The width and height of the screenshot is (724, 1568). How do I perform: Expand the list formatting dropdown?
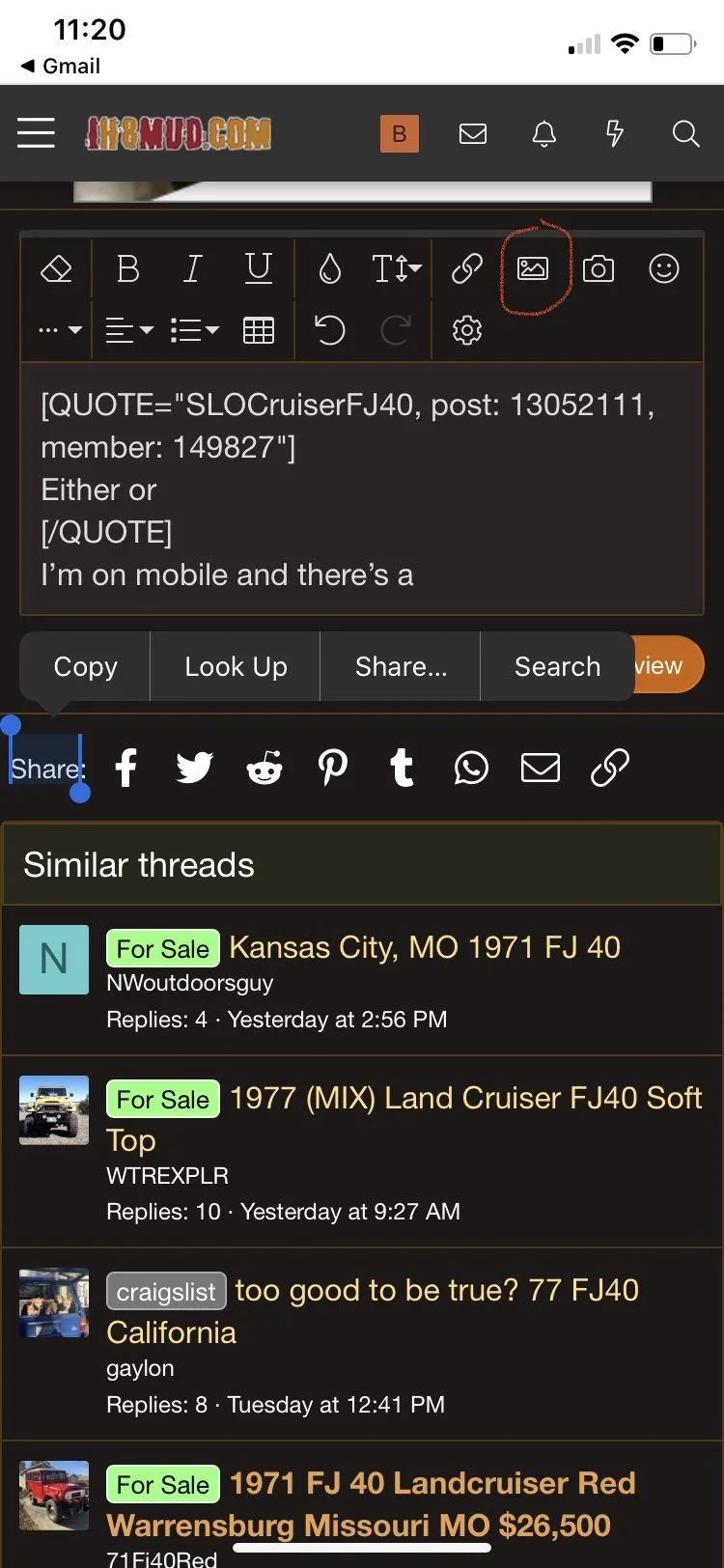coord(194,330)
